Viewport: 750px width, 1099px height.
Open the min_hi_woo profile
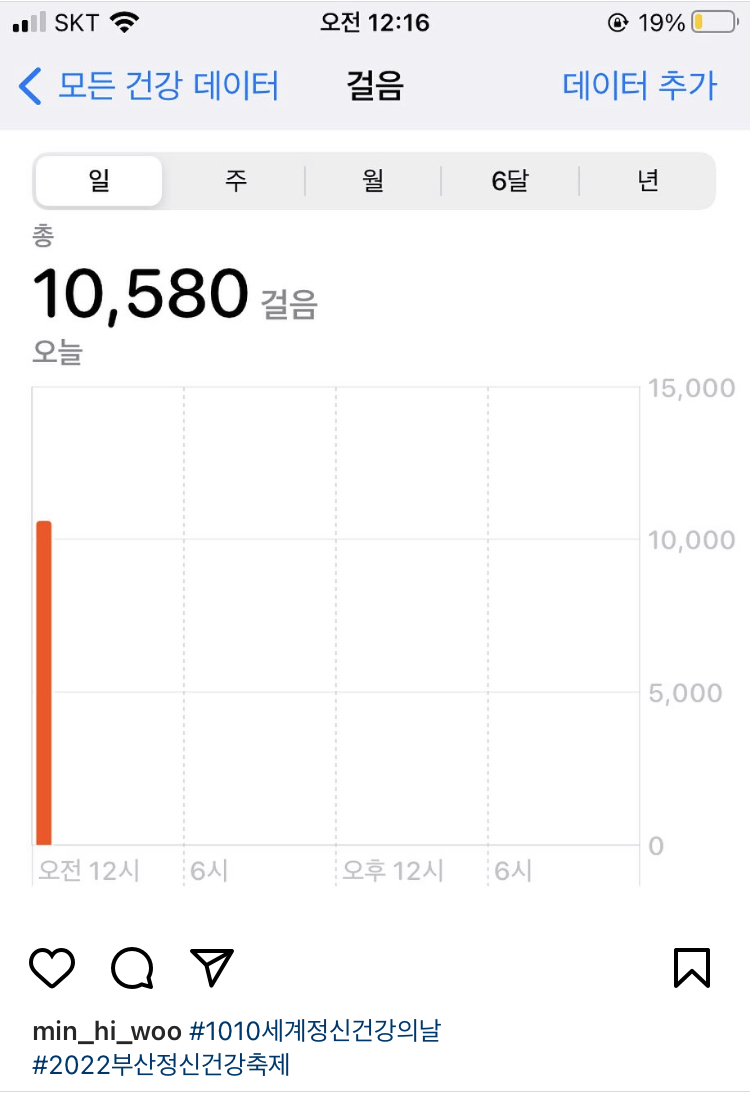pos(107,1031)
